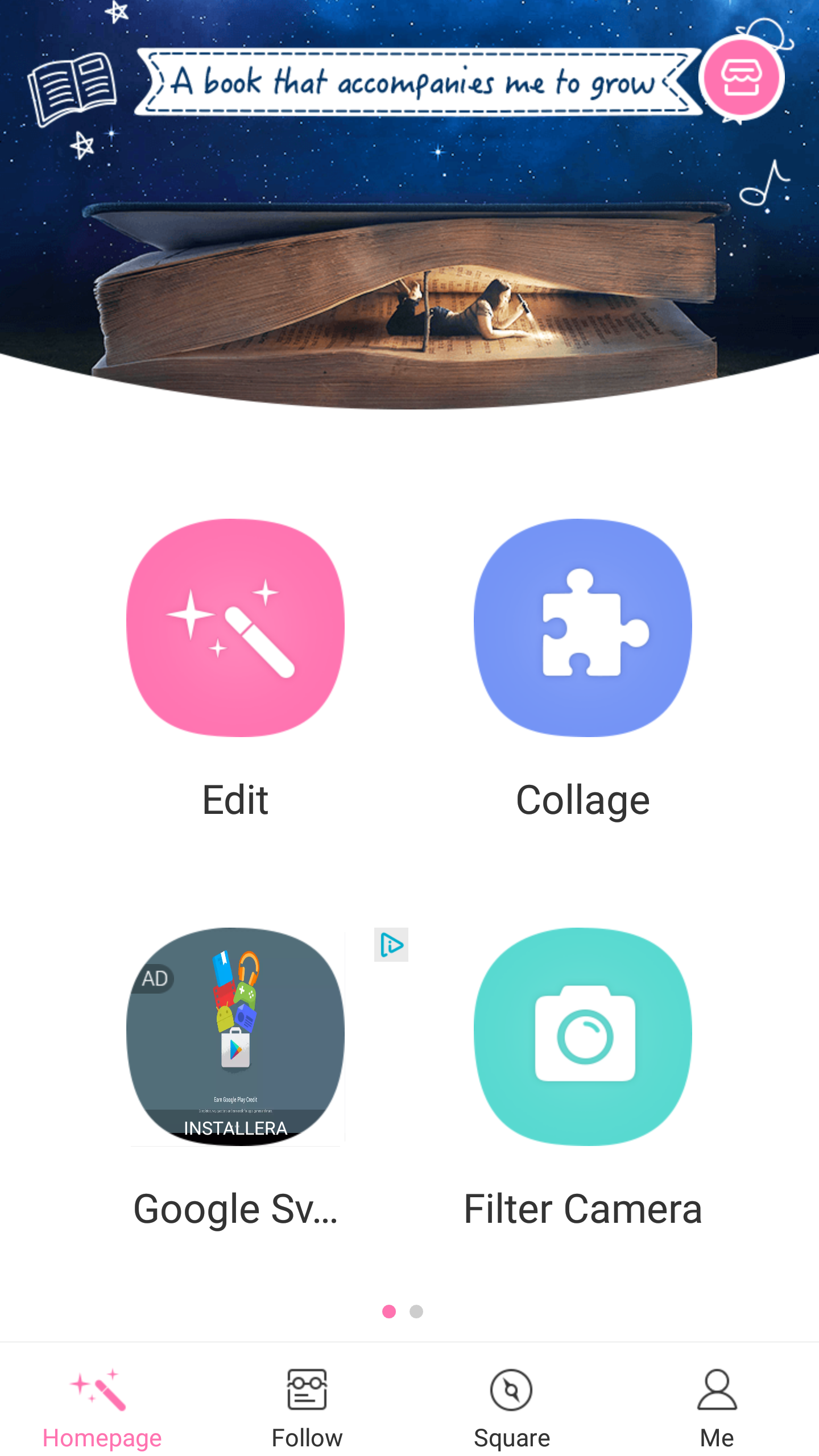This screenshot has width=819, height=1456.
Task: Launch the Filter Camera
Action: 583,1036
